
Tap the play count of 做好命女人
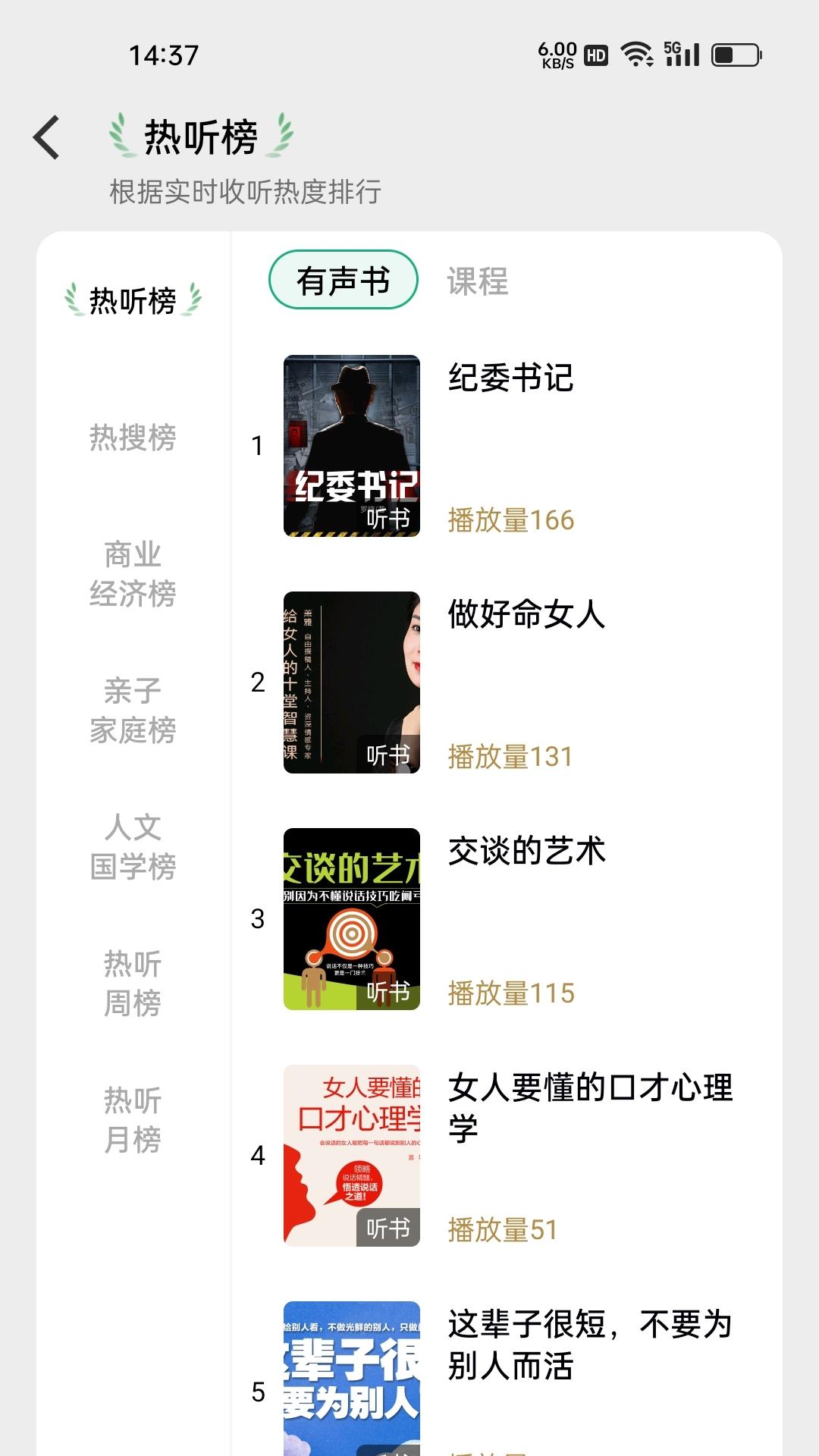[x=512, y=755]
